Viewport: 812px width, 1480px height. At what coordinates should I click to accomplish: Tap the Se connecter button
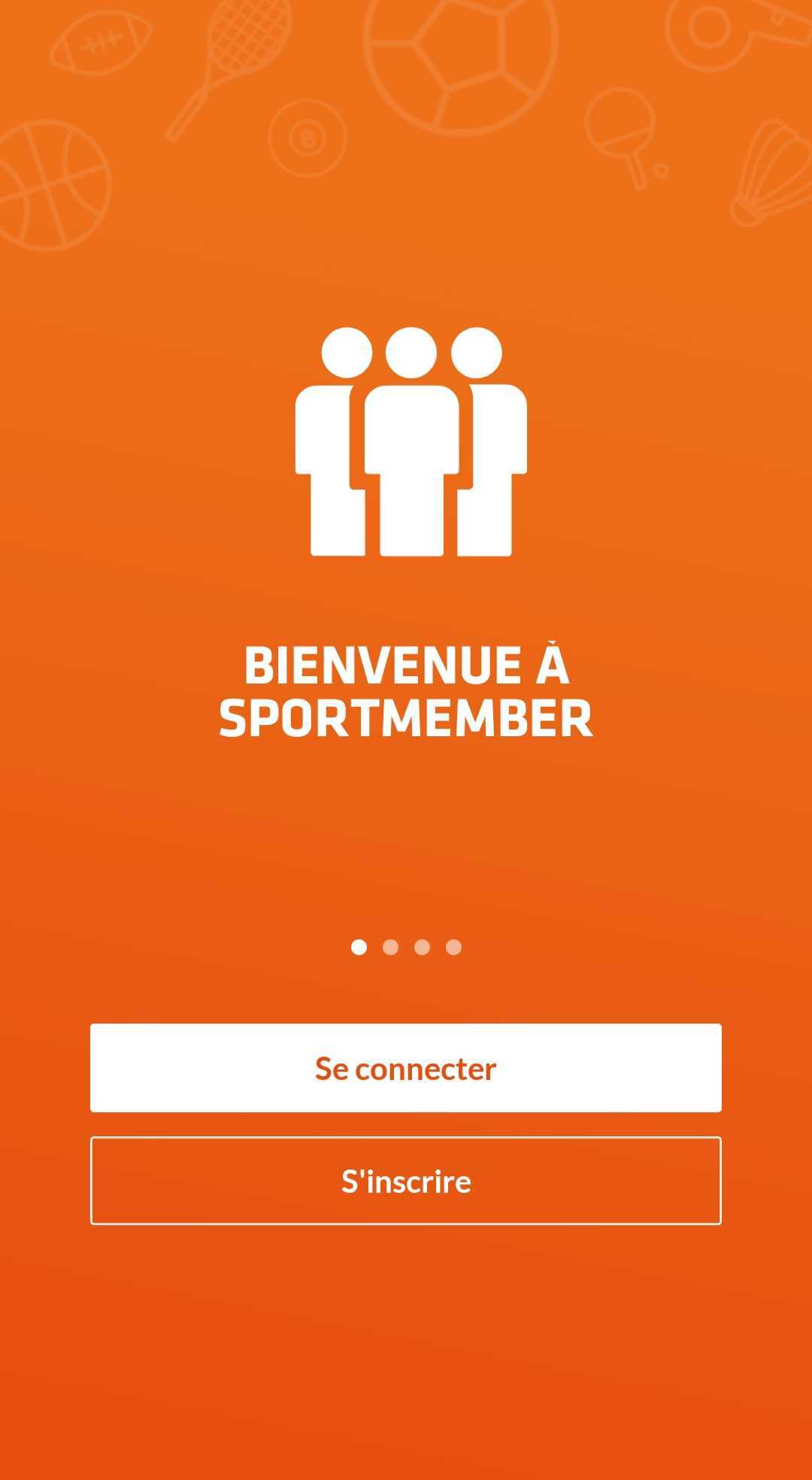click(406, 1068)
